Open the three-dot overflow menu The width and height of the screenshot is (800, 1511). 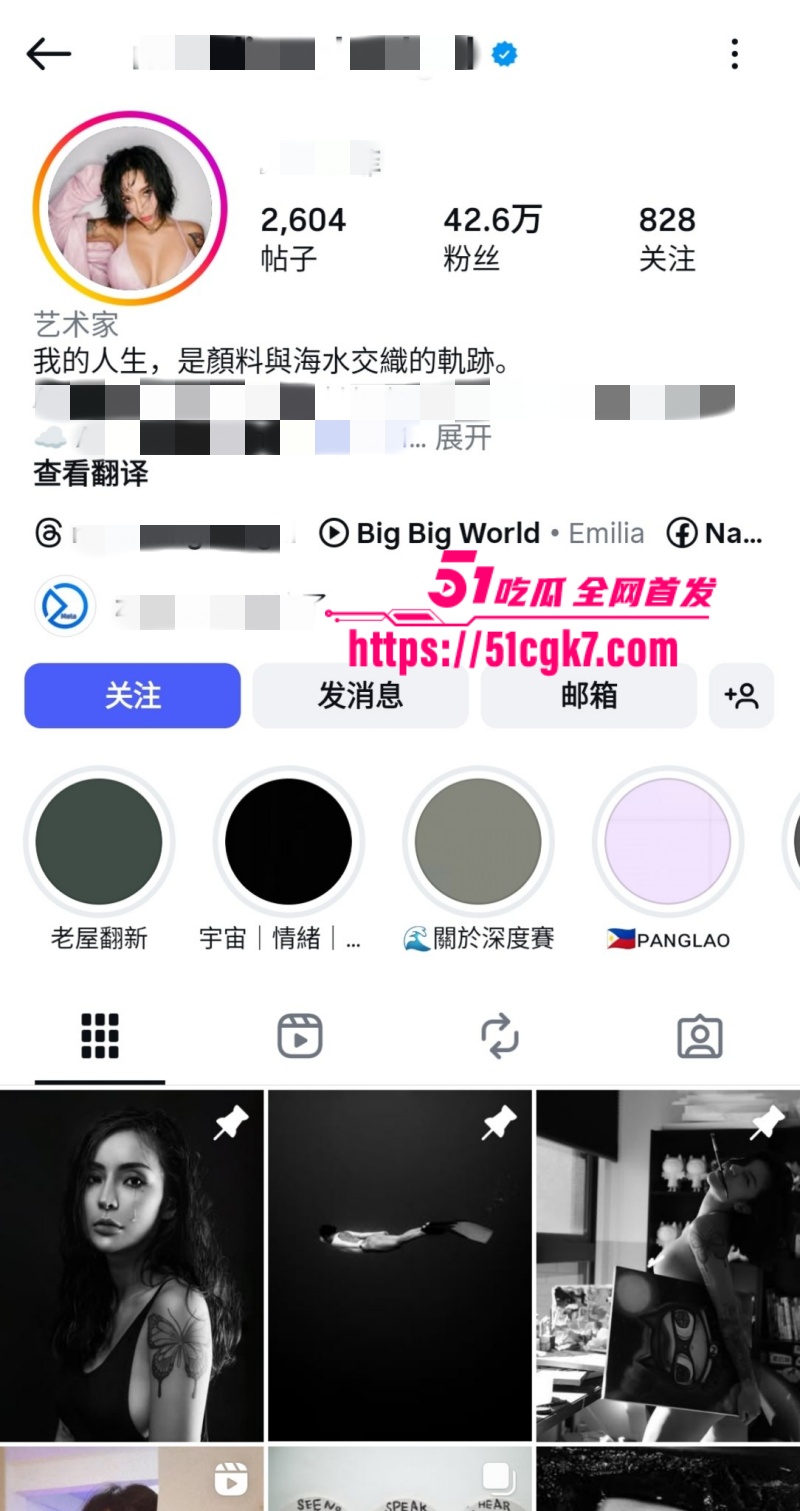pyautogui.click(x=735, y=54)
